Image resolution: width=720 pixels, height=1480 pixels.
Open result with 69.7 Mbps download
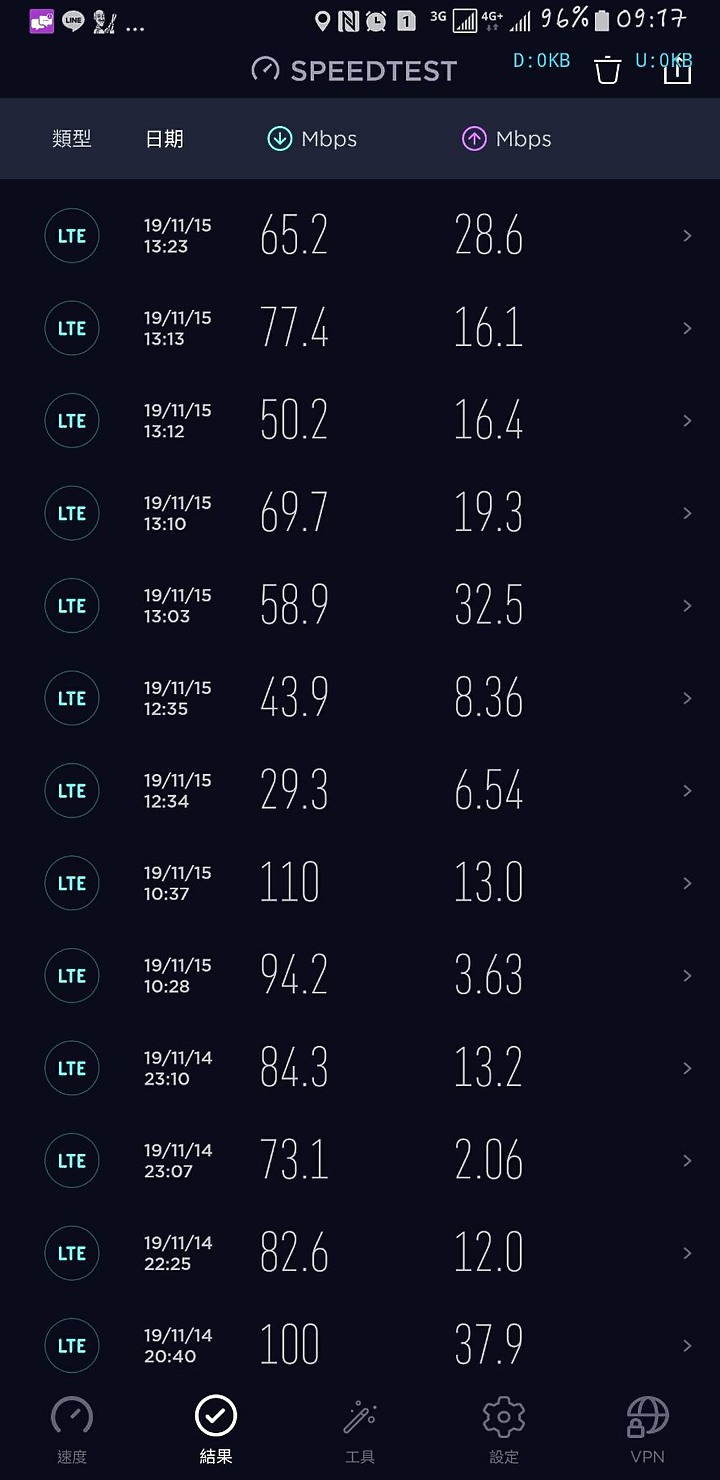click(x=360, y=513)
